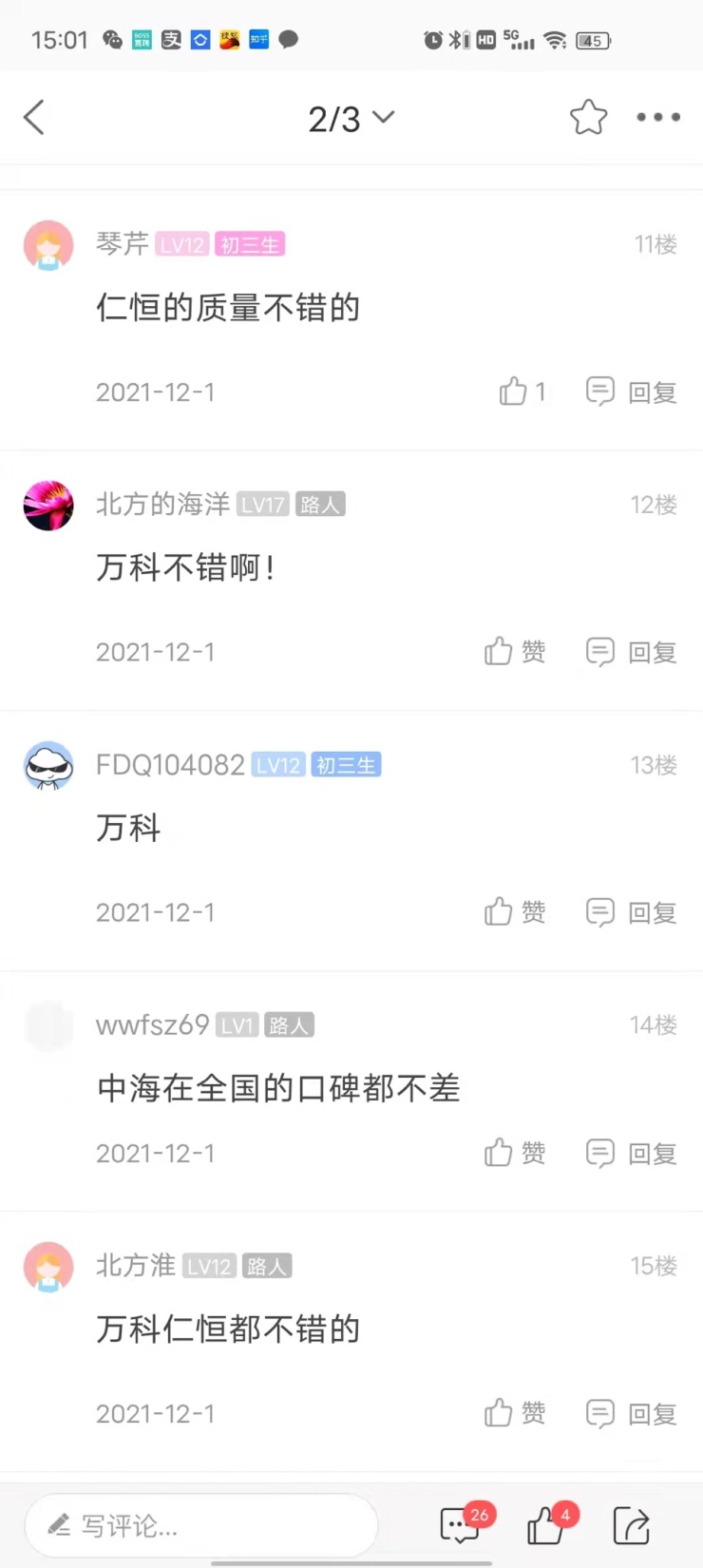Like FDQ104082's comment
The width and height of the screenshot is (703, 1568).
click(514, 912)
